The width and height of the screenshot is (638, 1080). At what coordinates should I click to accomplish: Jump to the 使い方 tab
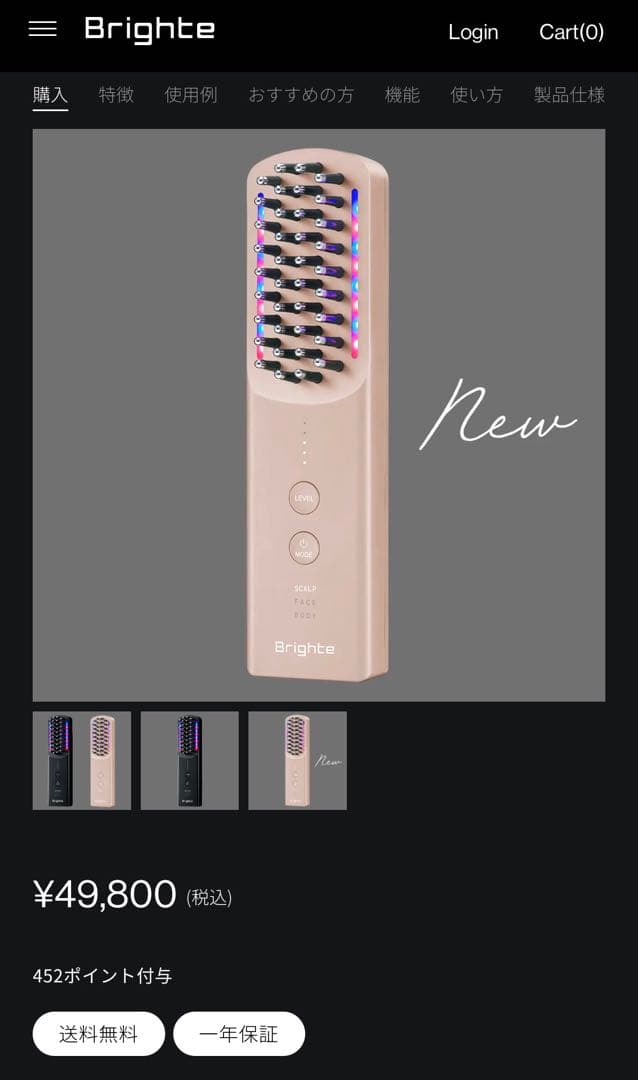pyautogui.click(x=476, y=95)
